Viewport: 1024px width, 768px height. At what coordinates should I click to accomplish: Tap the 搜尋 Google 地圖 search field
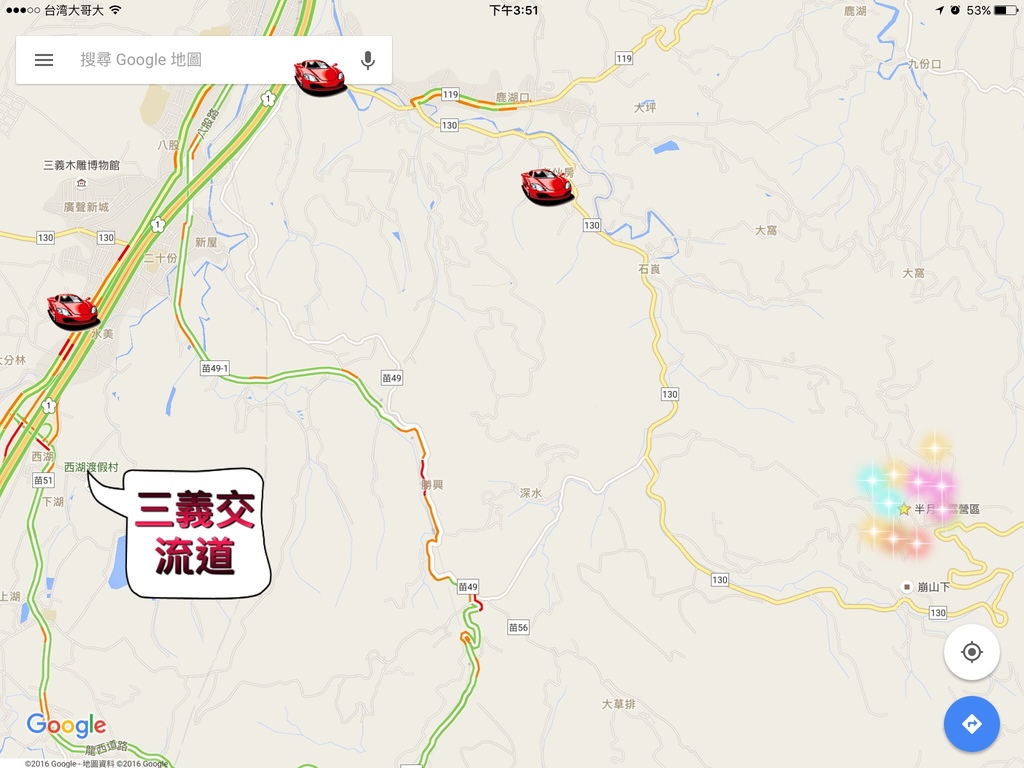(180, 60)
